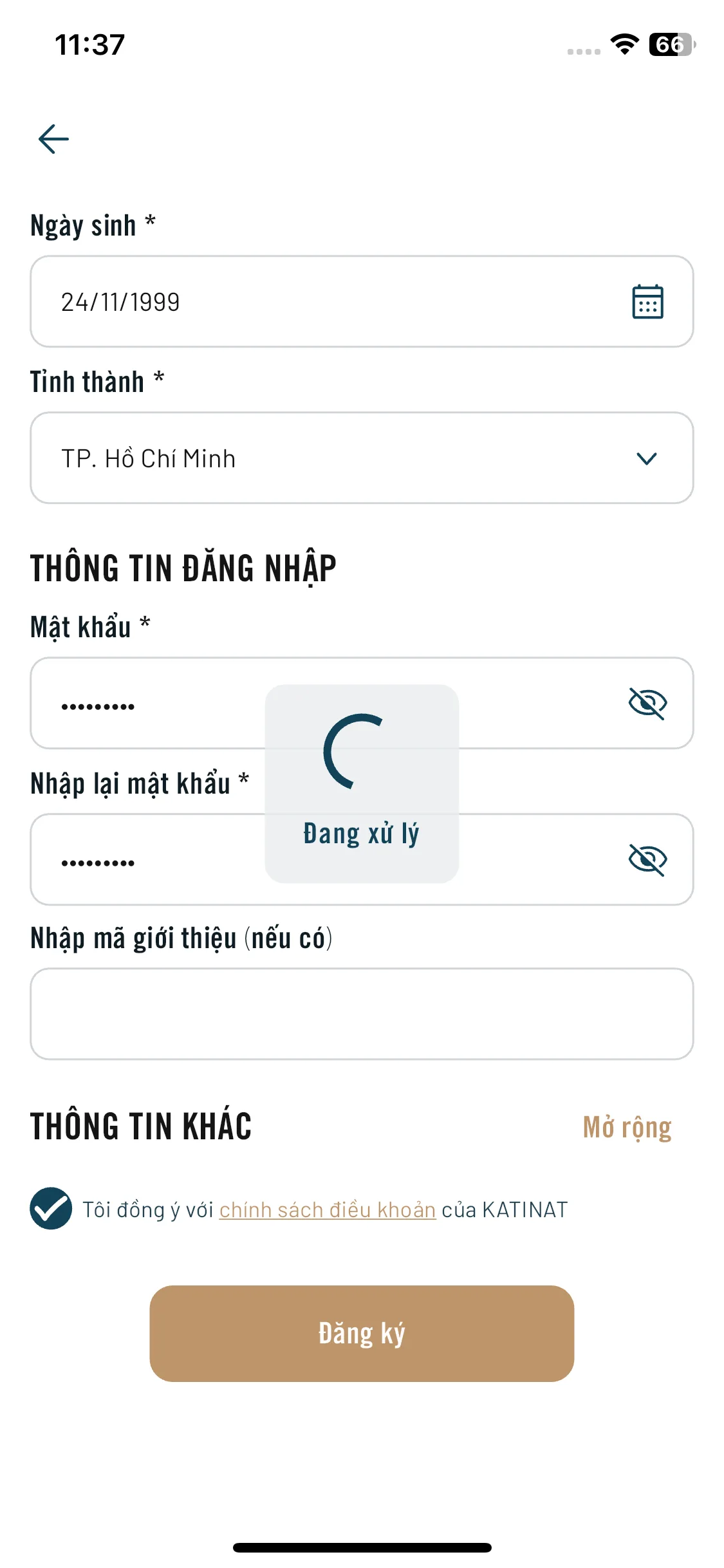Focus the Nhập mã giới thiệu field

coord(362,1014)
